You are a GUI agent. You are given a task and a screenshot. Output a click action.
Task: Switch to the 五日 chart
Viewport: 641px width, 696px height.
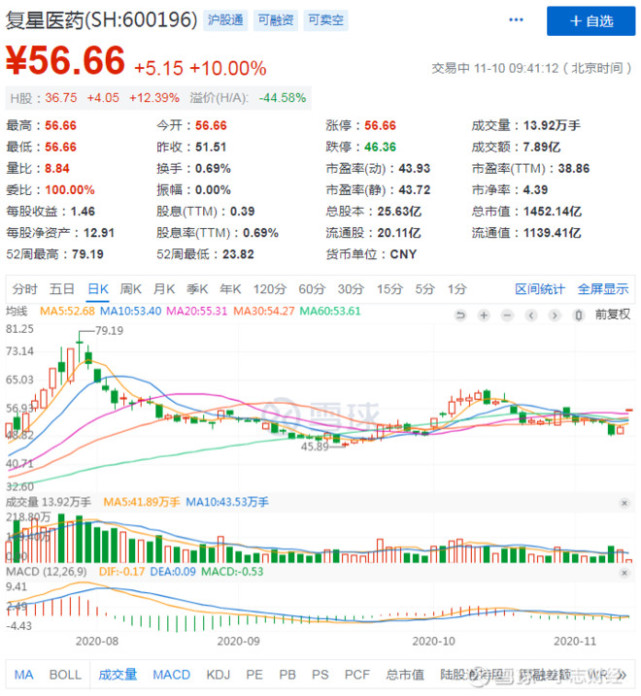[x=62, y=289]
